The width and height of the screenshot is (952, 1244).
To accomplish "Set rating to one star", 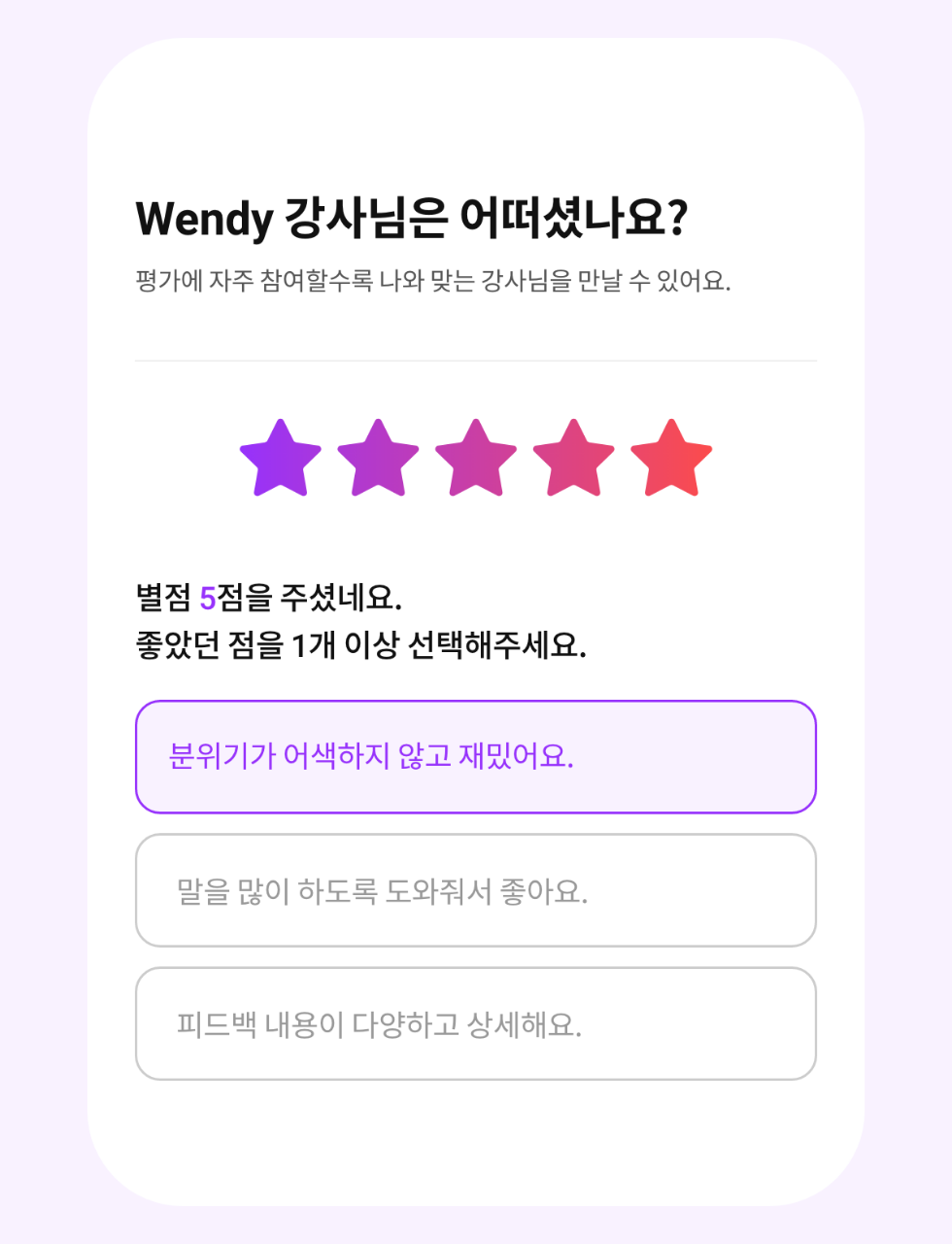I will point(281,459).
